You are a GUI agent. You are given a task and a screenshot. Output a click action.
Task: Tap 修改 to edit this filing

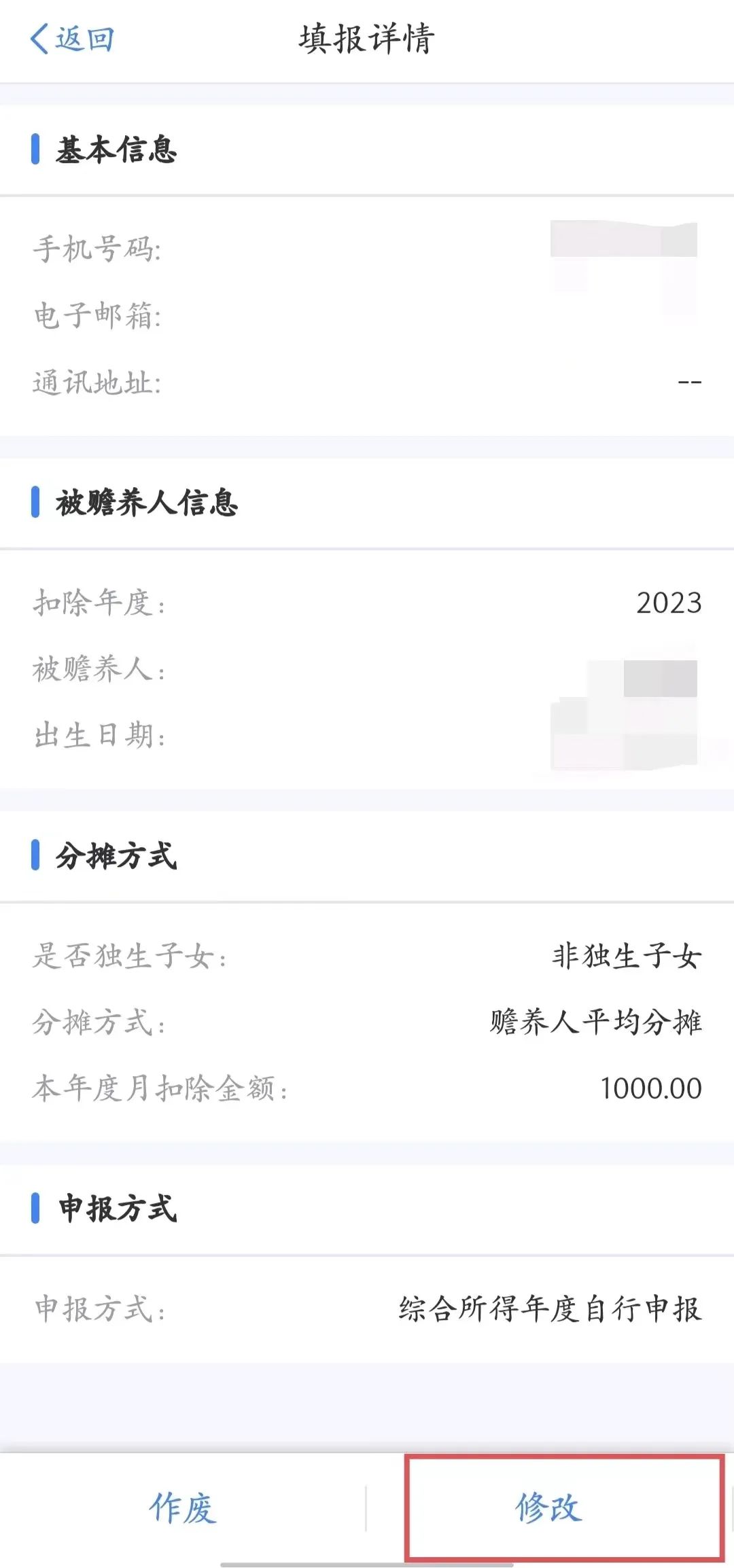pyautogui.click(x=549, y=1507)
